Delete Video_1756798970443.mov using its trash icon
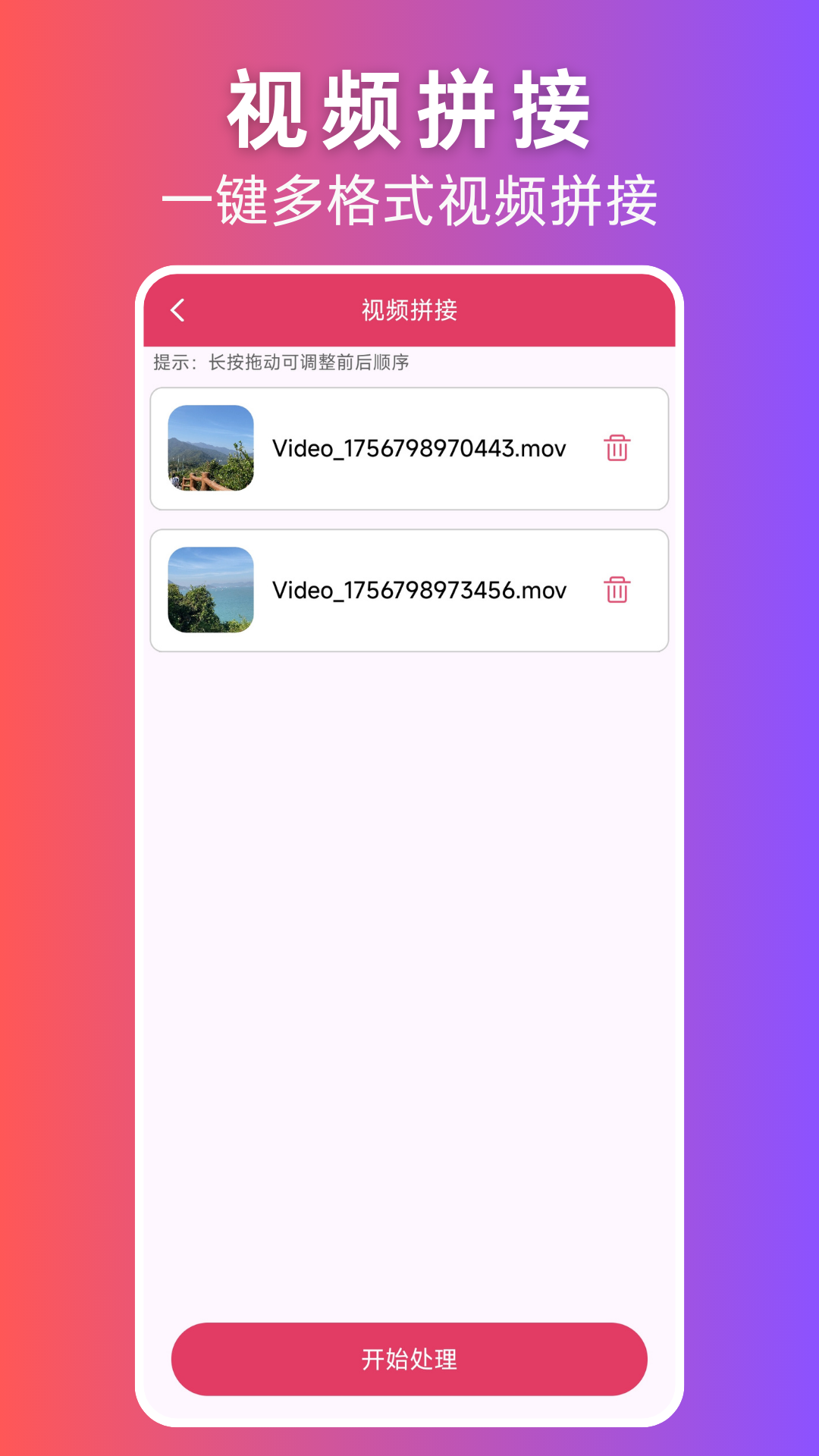Screen dimensions: 819x1456 click(618, 449)
